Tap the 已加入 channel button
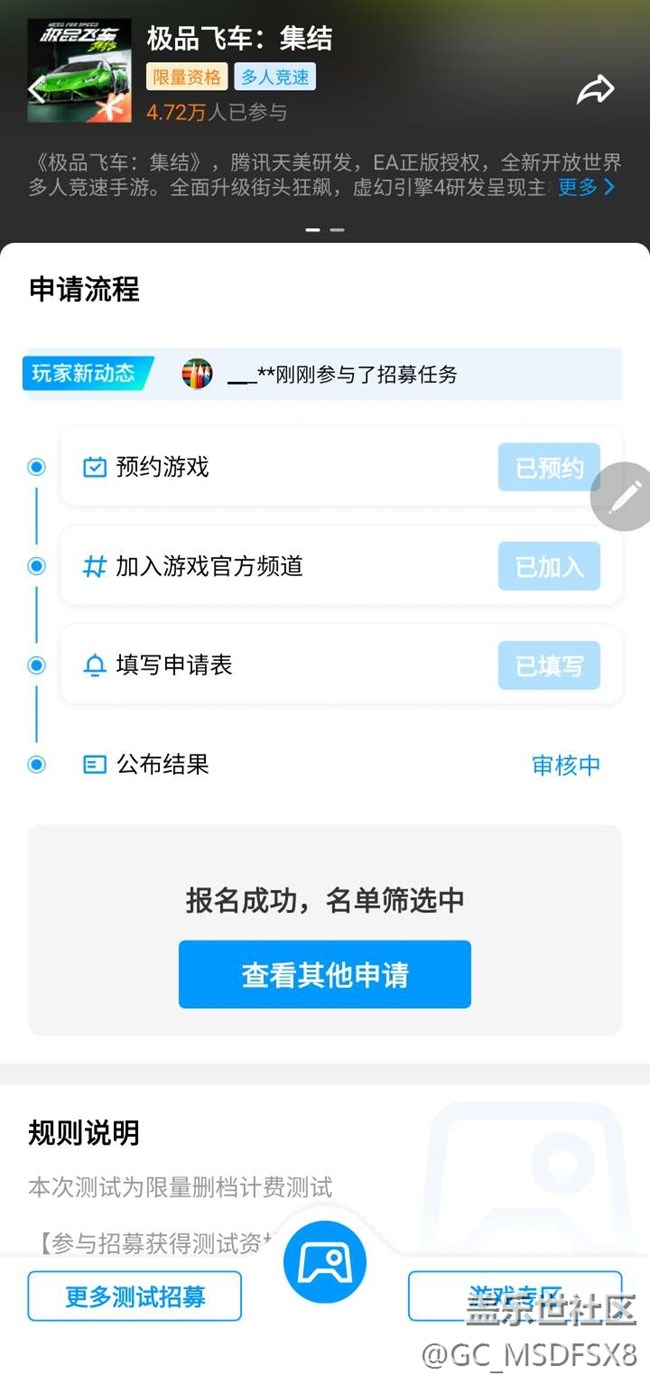650x1394 pixels. pos(549,566)
